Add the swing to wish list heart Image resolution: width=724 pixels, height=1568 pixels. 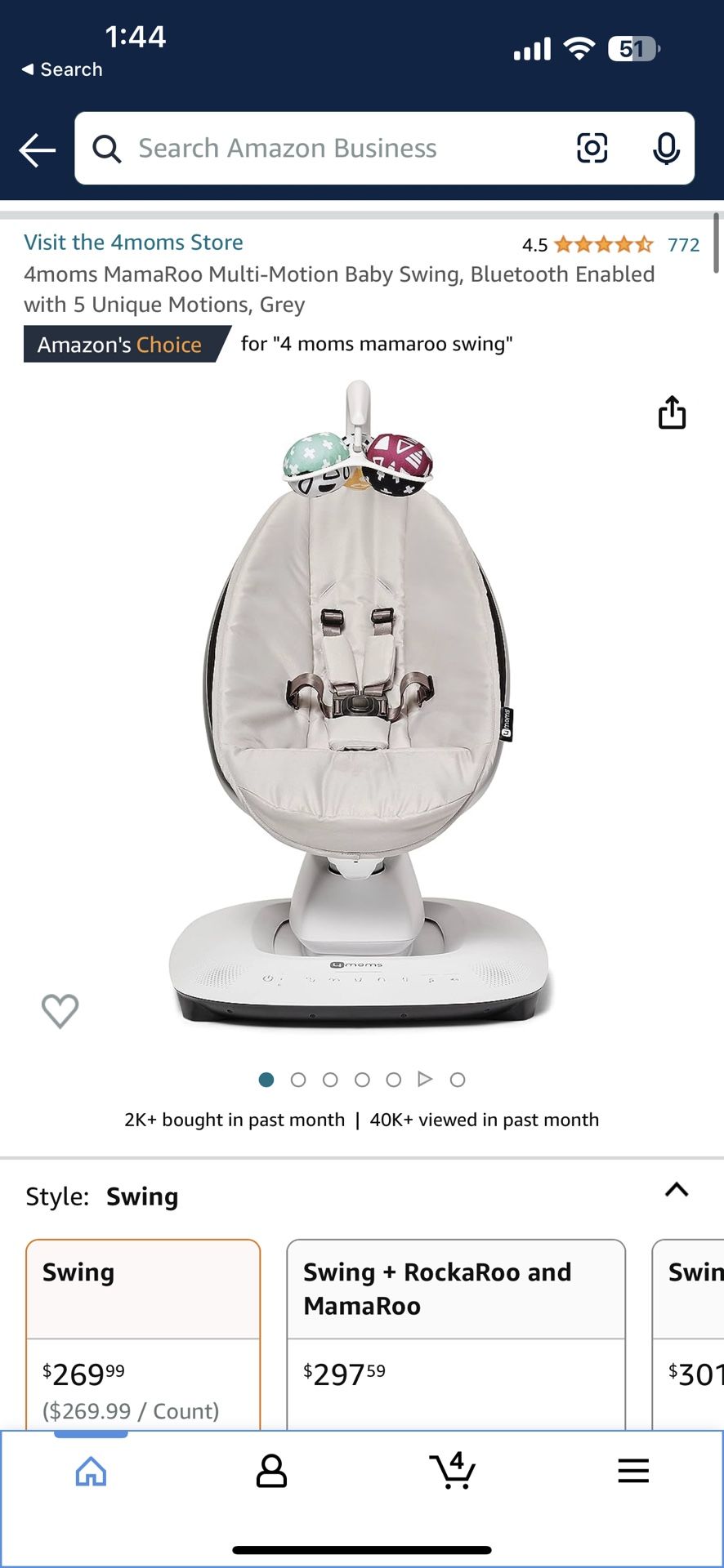click(60, 1010)
